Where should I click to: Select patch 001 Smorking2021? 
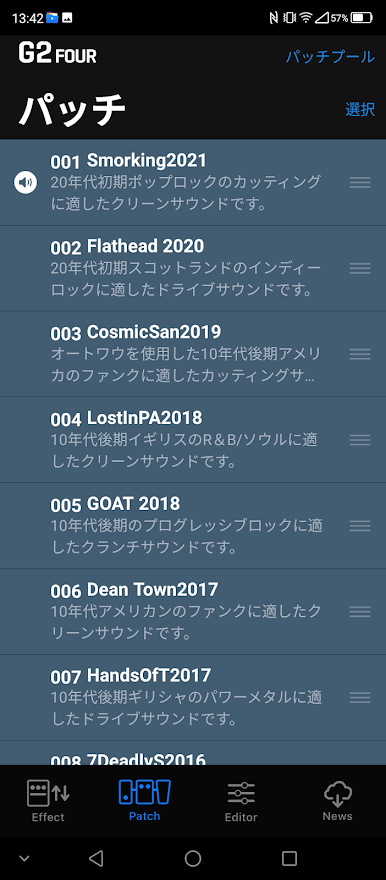click(193, 182)
